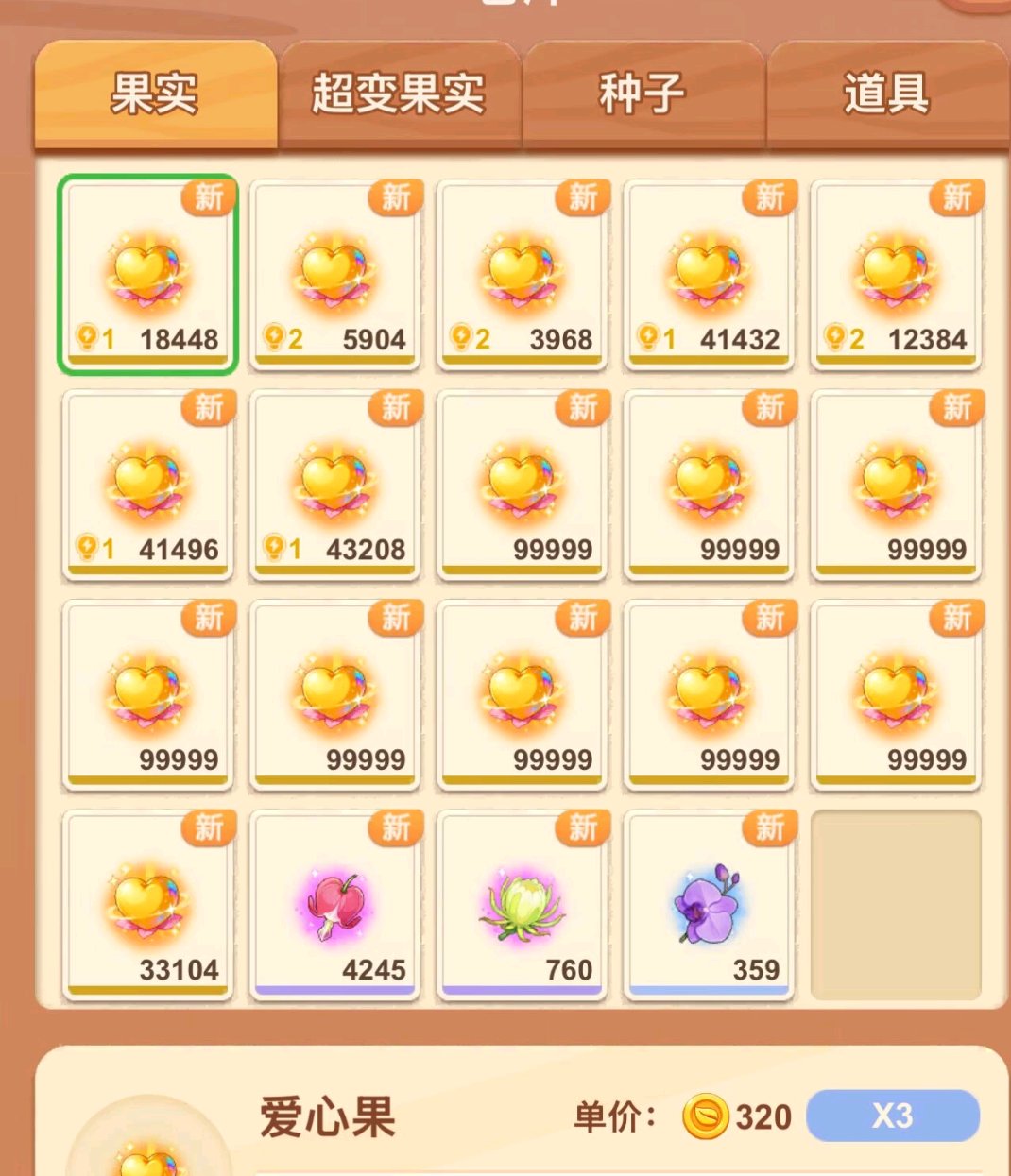
Task: Select the heart fruit with 18448
Action: tap(147, 274)
